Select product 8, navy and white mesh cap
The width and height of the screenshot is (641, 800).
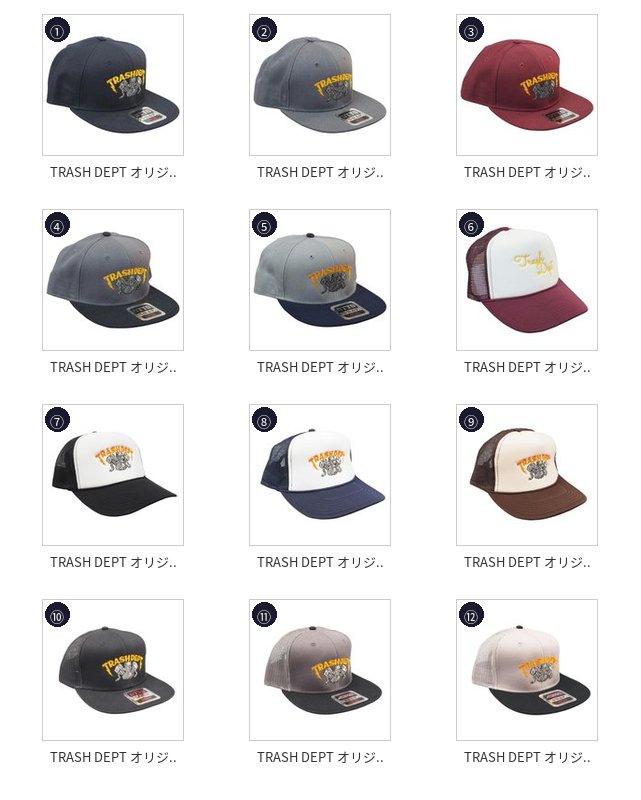tap(320, 475)
